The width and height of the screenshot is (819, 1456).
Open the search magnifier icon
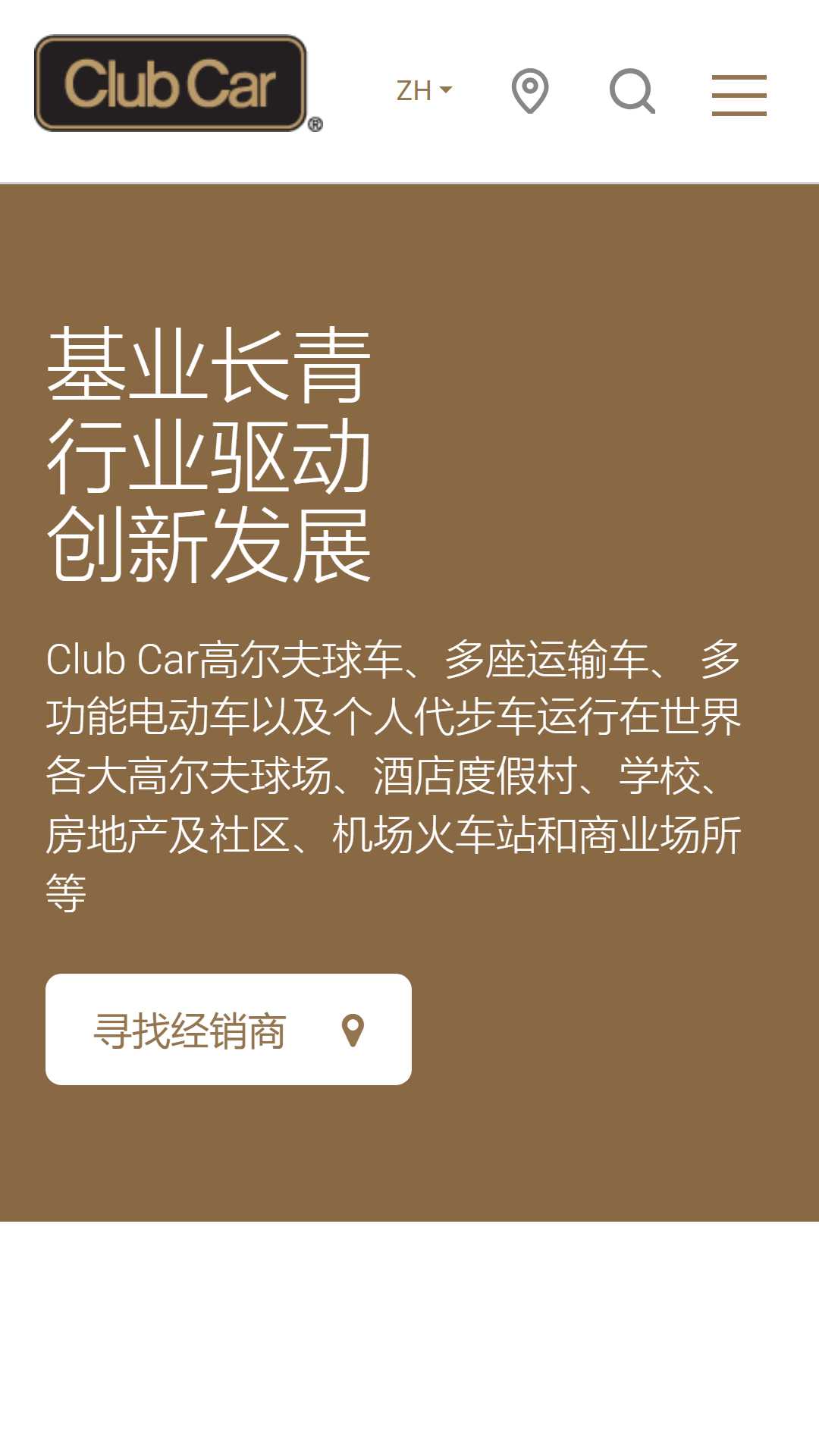(x=632, y=92)
